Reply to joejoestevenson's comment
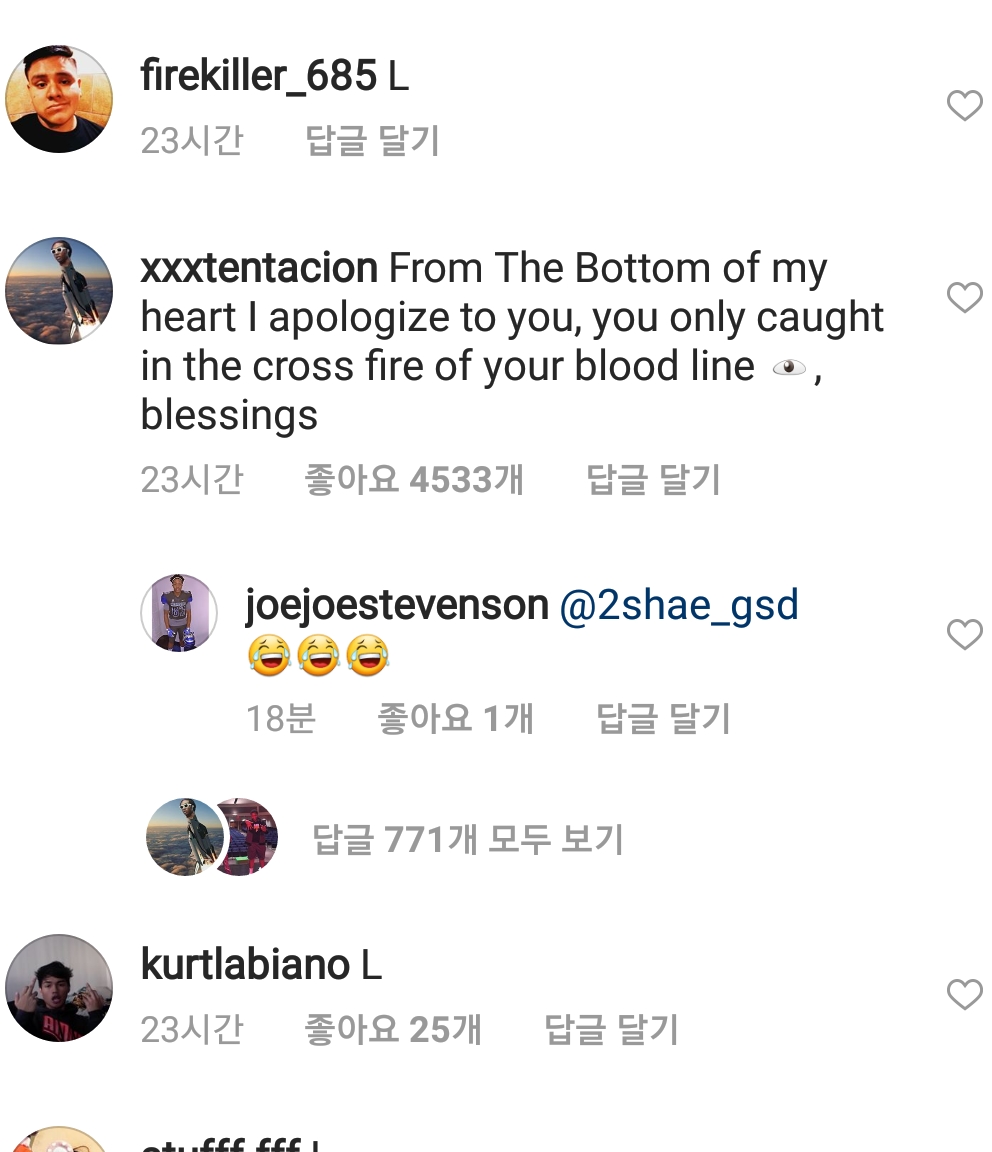 point(663,718)
